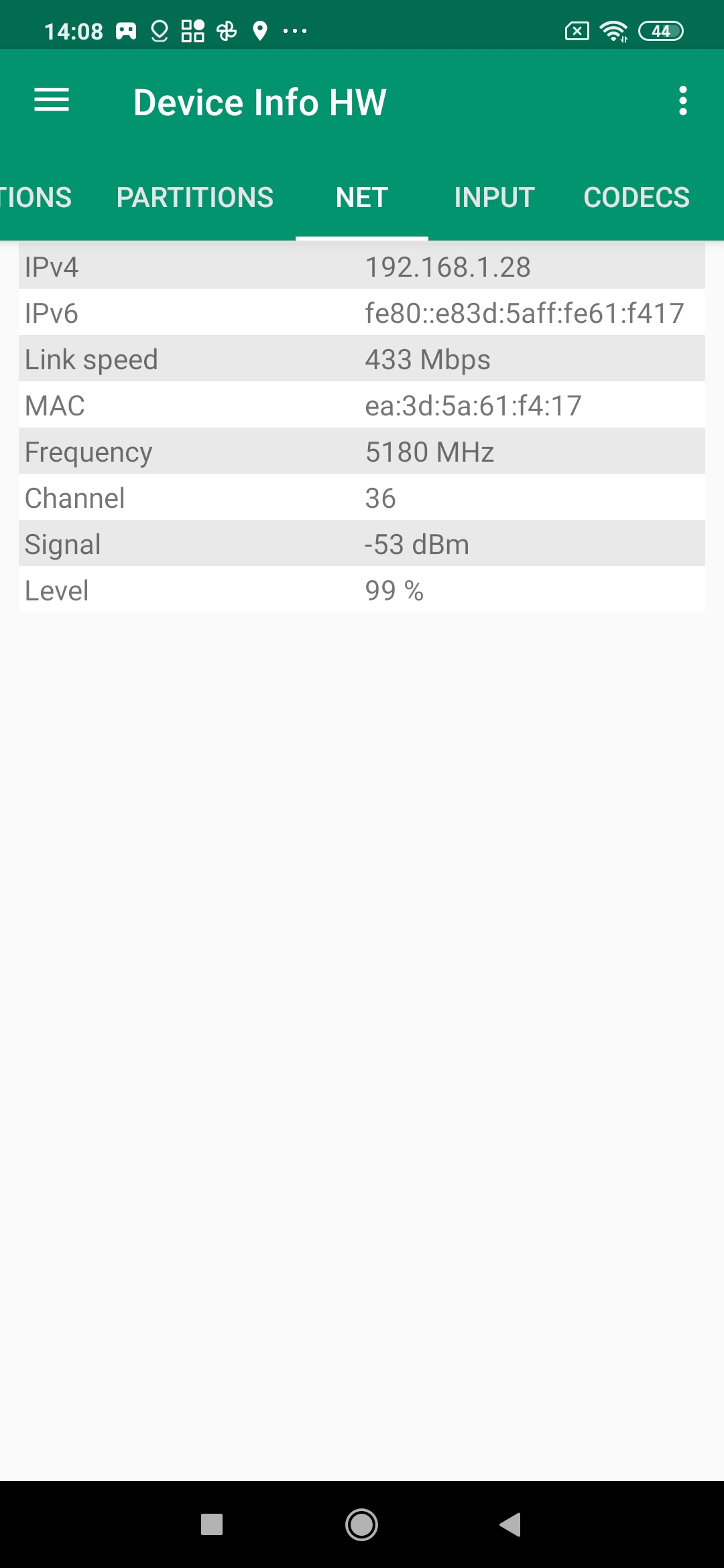Tap the system back button
Screen dimensions: 724x1568
point(510,1524)
